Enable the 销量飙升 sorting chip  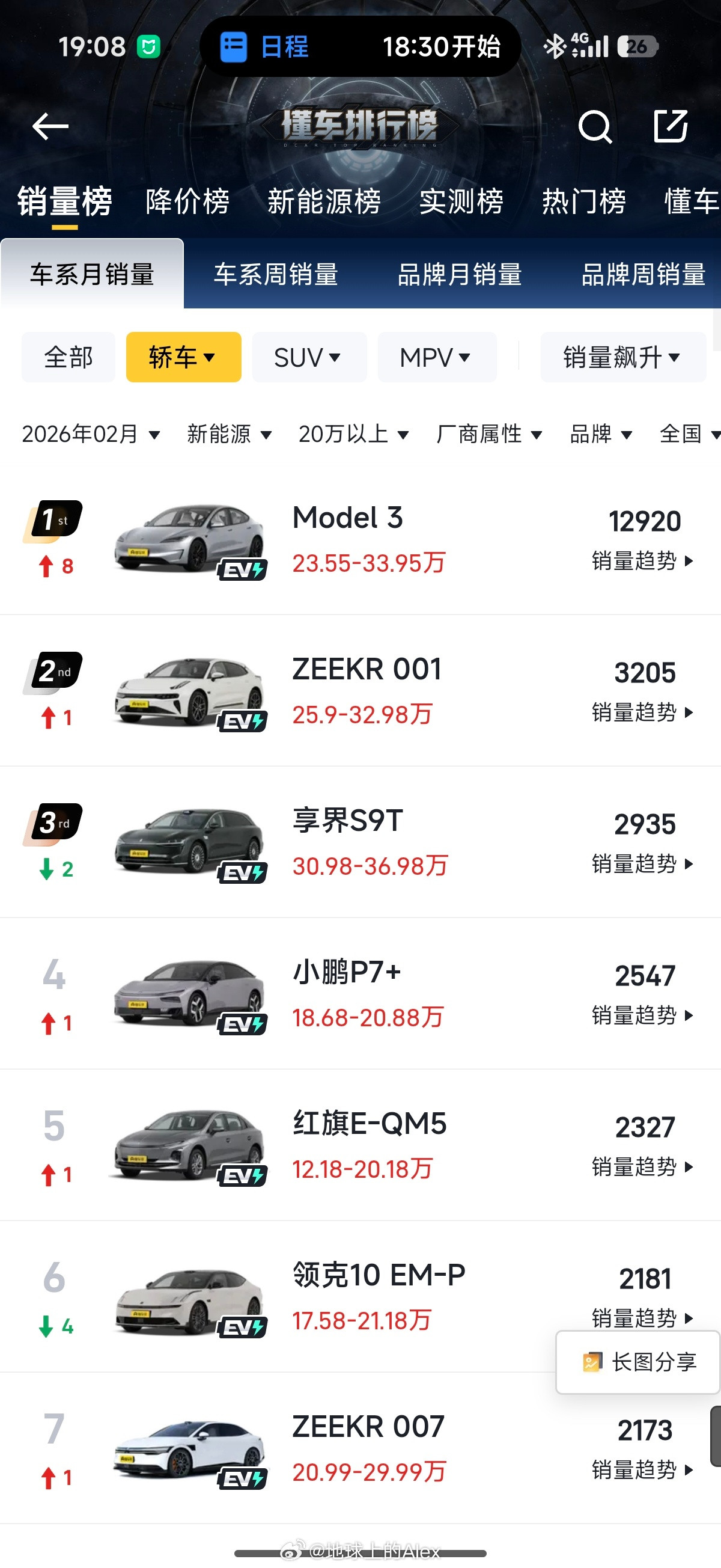point(622,357)
